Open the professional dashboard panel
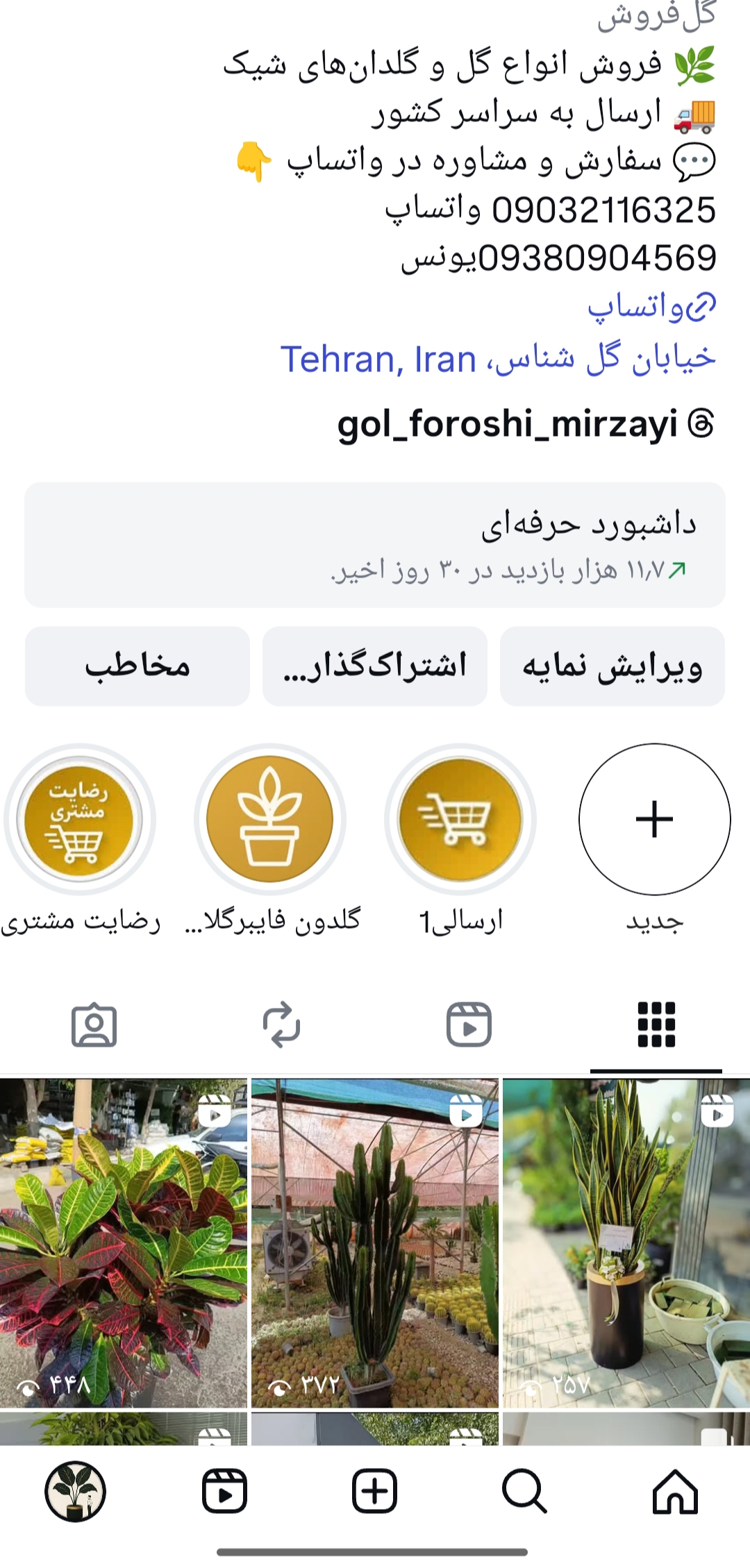The height and width of the screenshot is (1568, 750). pyautogui.click(x=375, y=546)
